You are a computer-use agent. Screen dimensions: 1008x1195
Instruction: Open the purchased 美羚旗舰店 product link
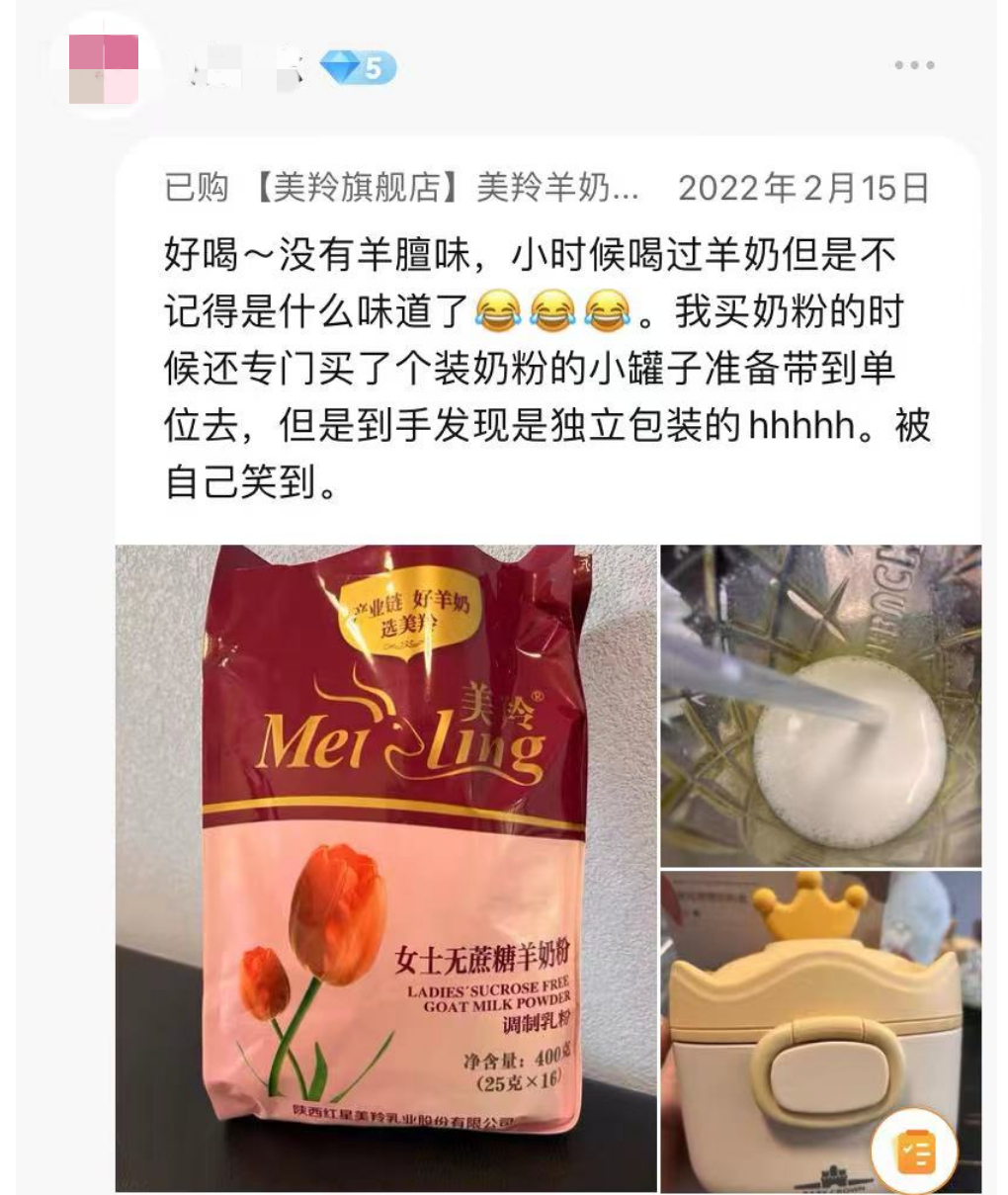click(x=447, y=187)
